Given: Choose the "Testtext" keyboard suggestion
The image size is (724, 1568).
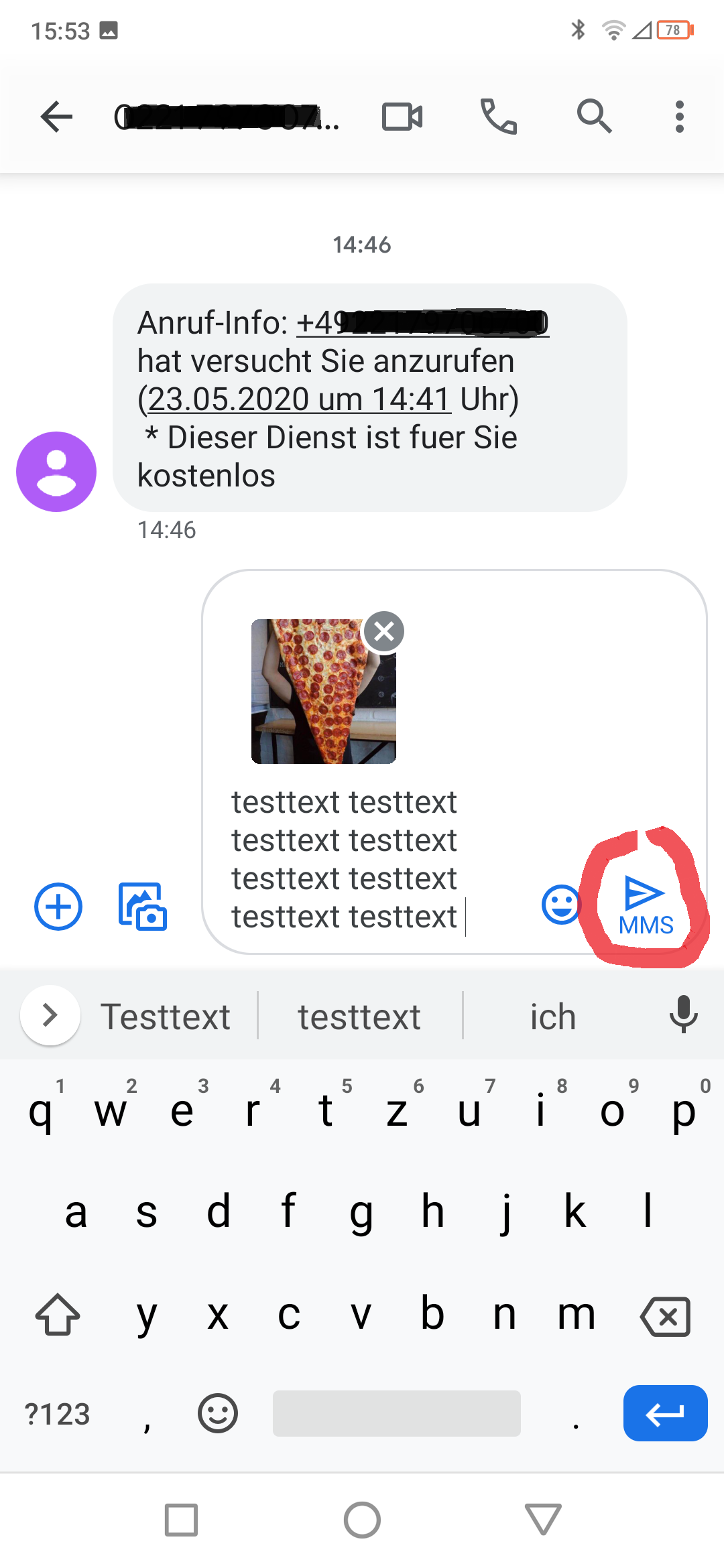Looking at the screenshot, I should pyautogui.click(x=166, y=1017).
